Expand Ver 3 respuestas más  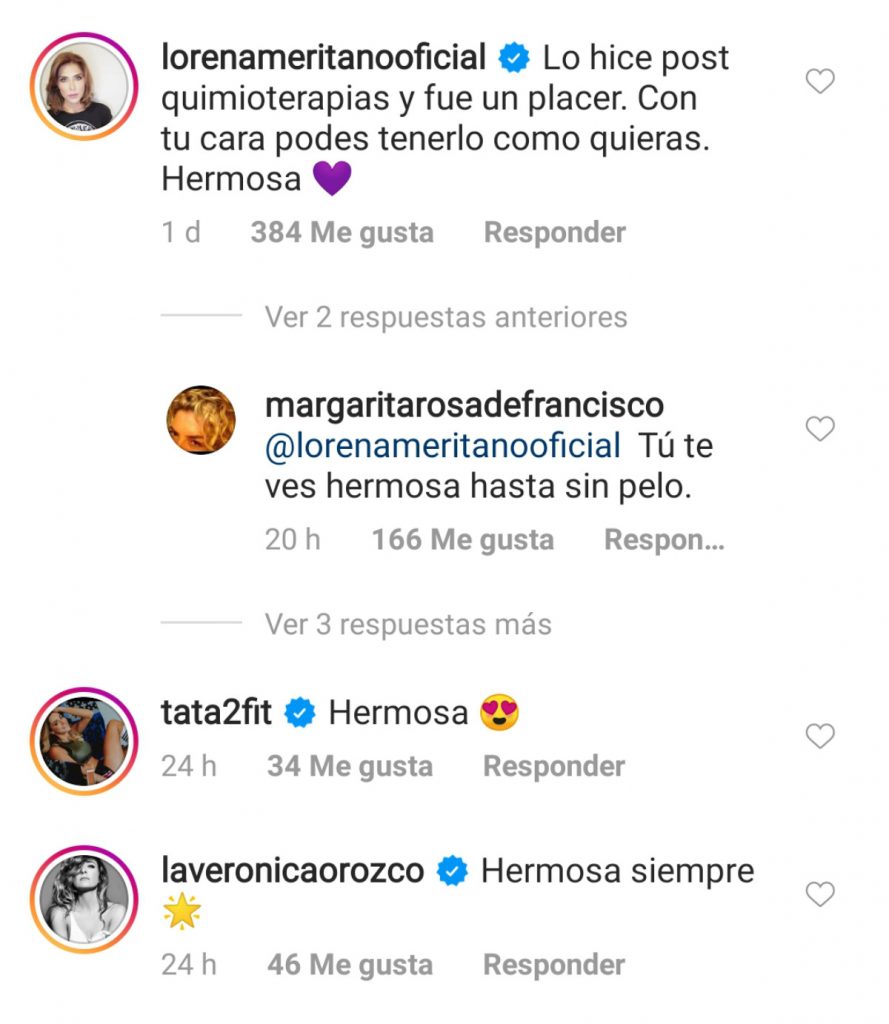coord(407,625)
